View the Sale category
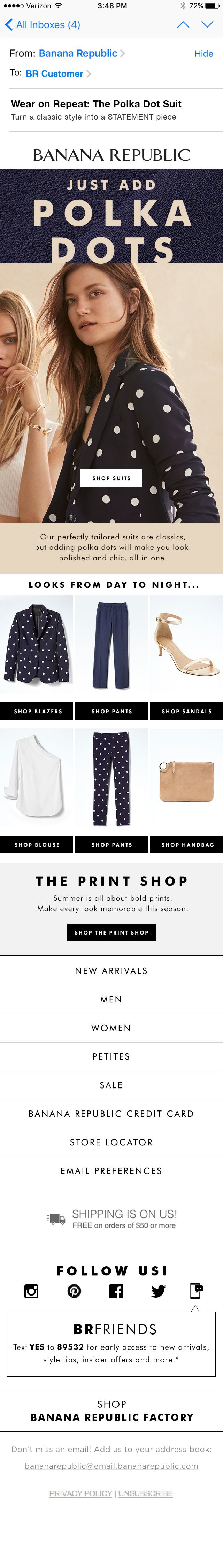Viewport: 223px width, 1568px height. [x=111, y=1085]
